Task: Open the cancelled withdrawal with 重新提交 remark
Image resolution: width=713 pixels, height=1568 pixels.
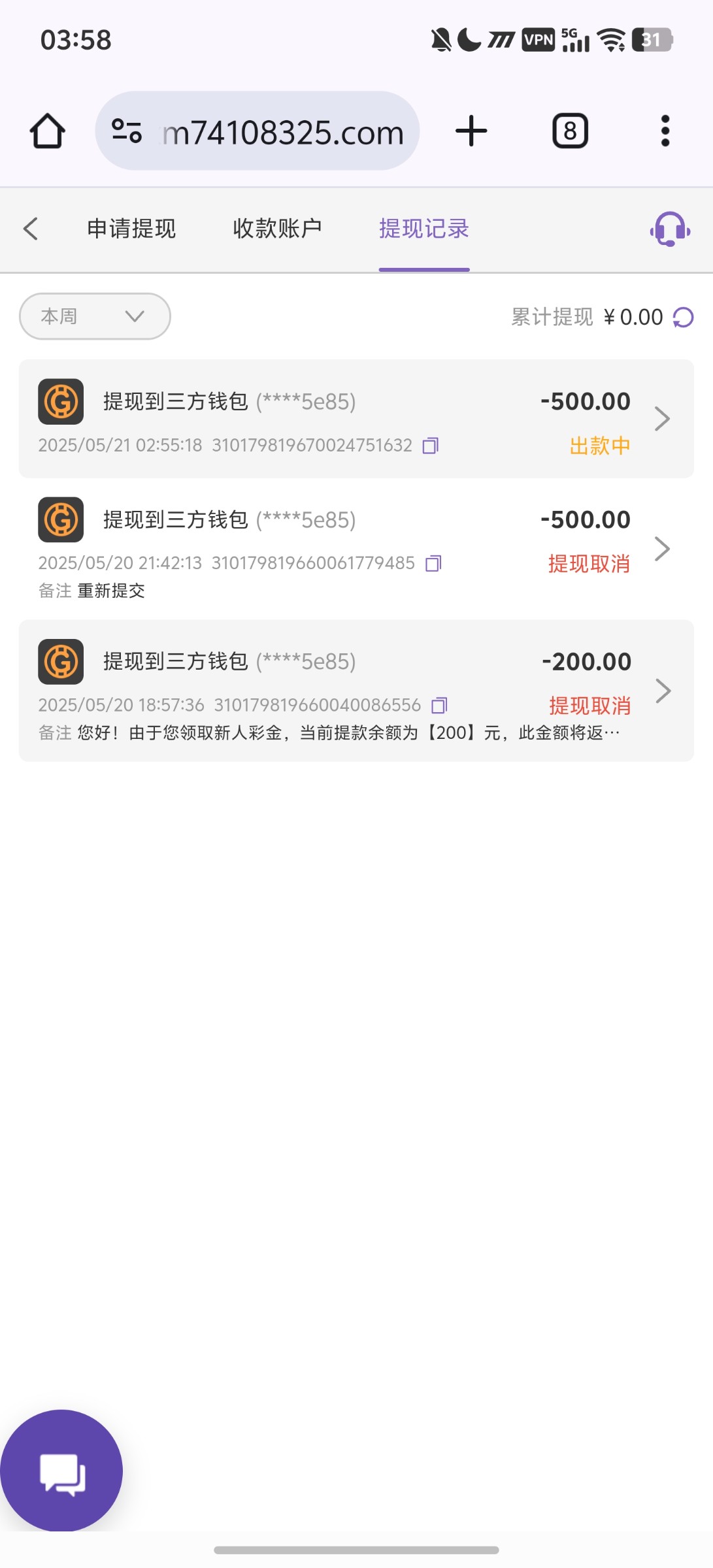Action: [356, 549]
